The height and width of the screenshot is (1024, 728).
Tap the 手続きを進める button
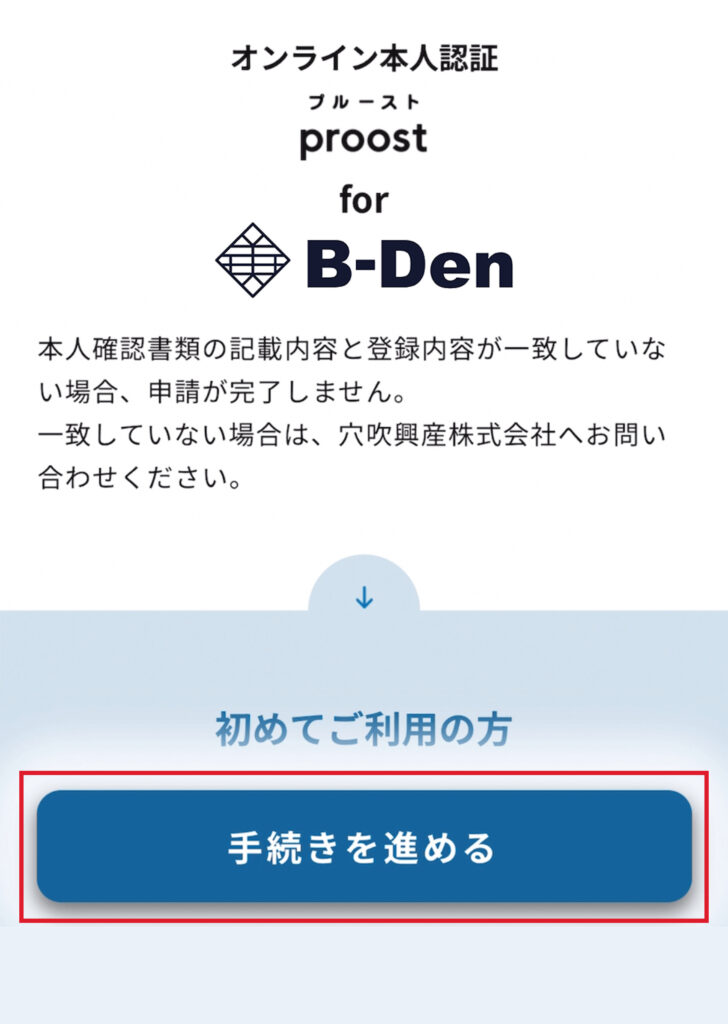(364, 847)
